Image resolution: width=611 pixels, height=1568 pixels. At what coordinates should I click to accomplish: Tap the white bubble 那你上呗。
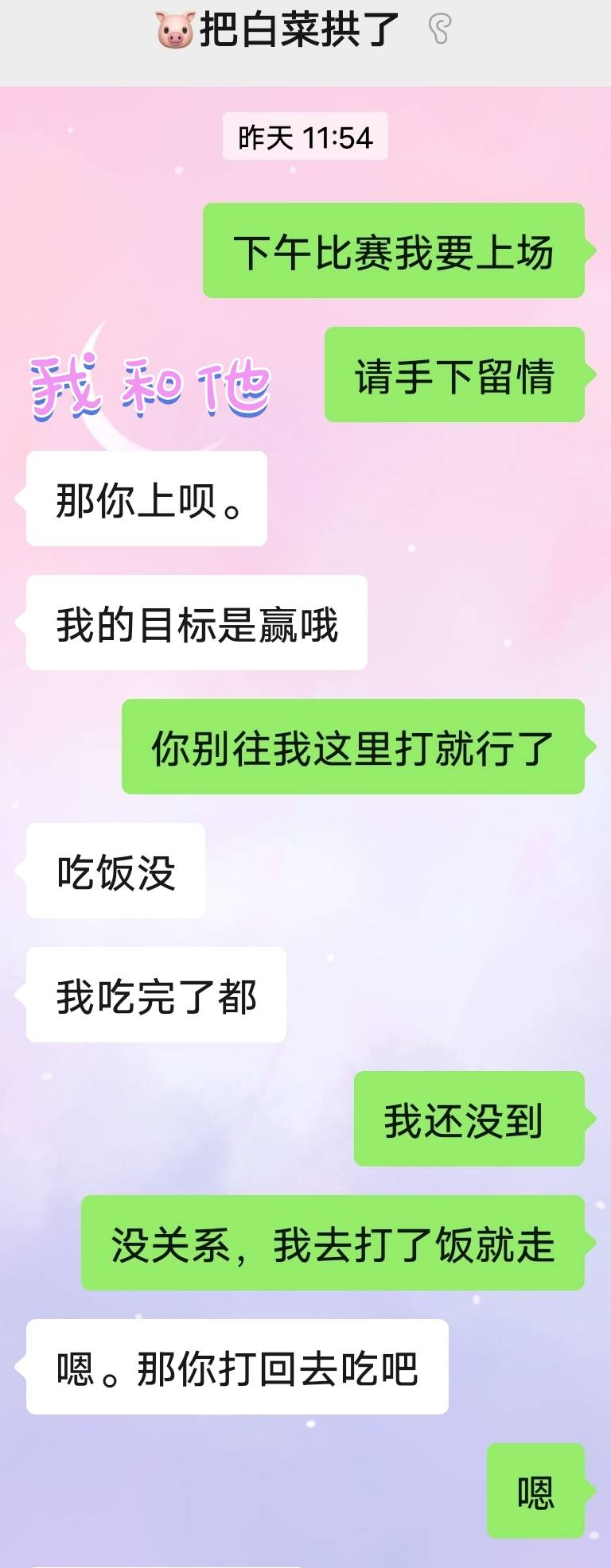coord(146,499)
